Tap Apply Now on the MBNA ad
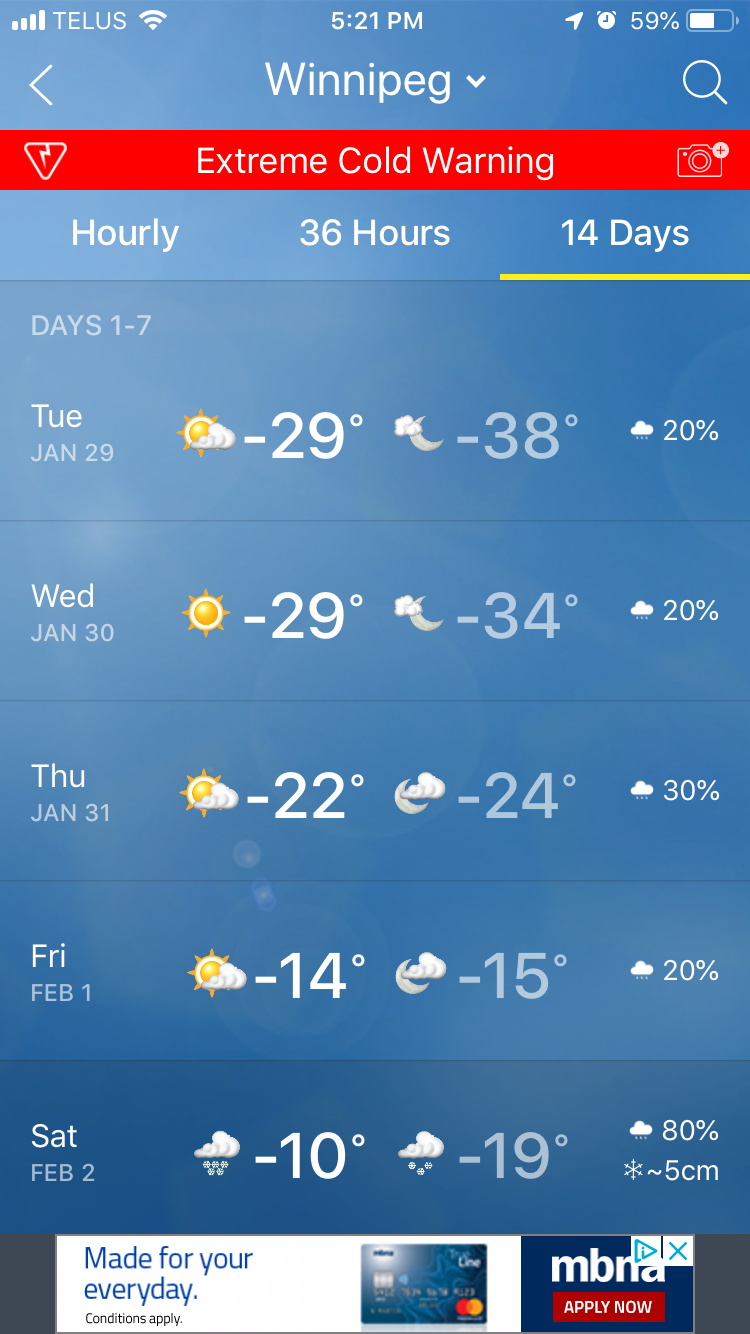This screenshot has width=750, height=1334. tap(608, 1307)
